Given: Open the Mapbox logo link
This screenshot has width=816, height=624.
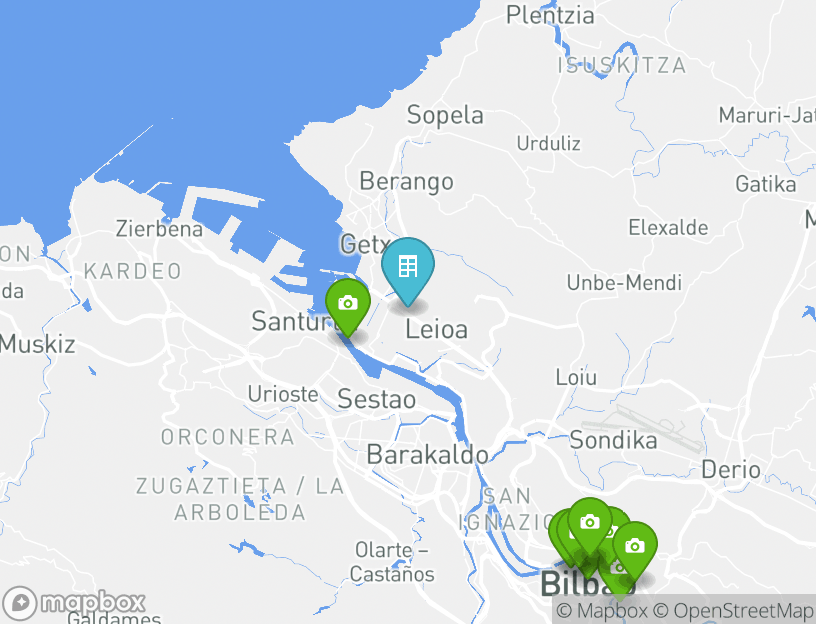Looking at the screenshot, I should pos(75,603).
